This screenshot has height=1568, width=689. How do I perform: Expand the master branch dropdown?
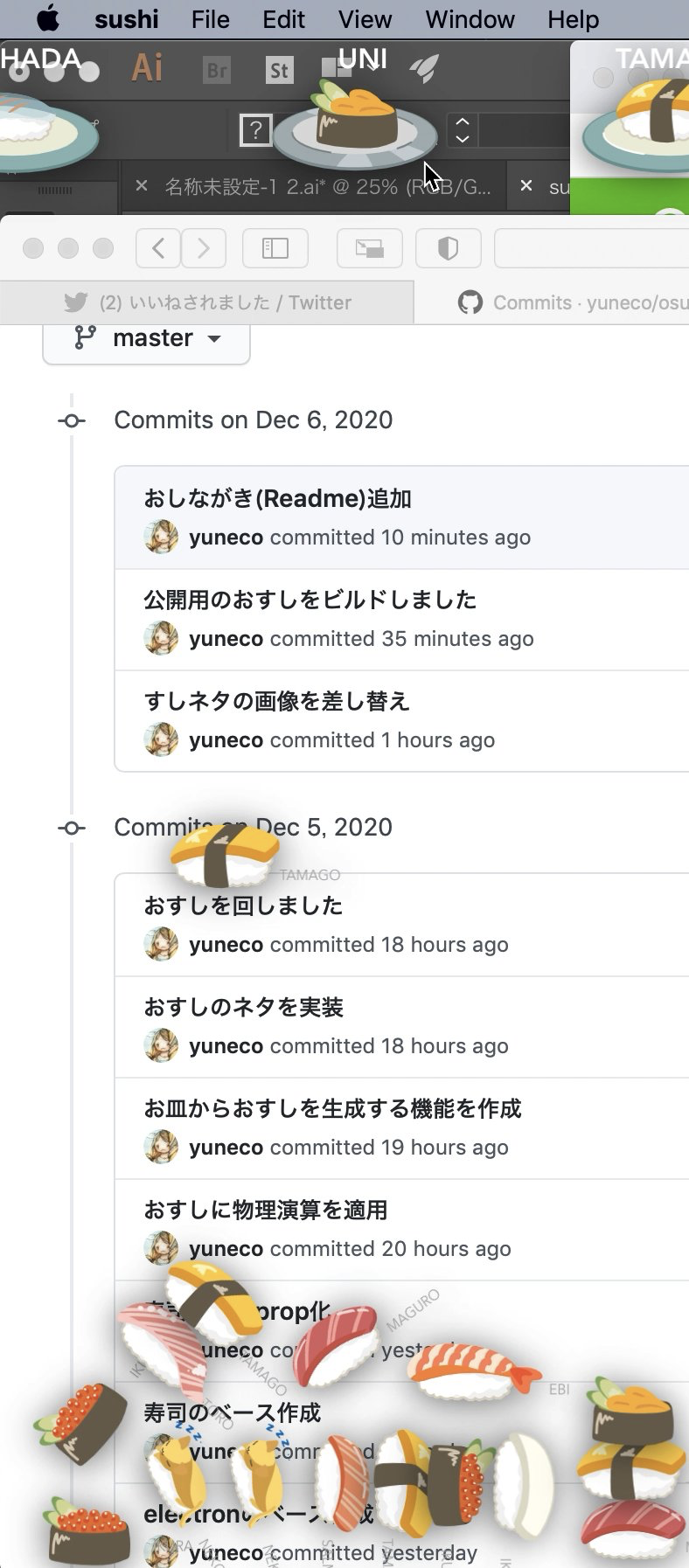(x=147, y=338)
